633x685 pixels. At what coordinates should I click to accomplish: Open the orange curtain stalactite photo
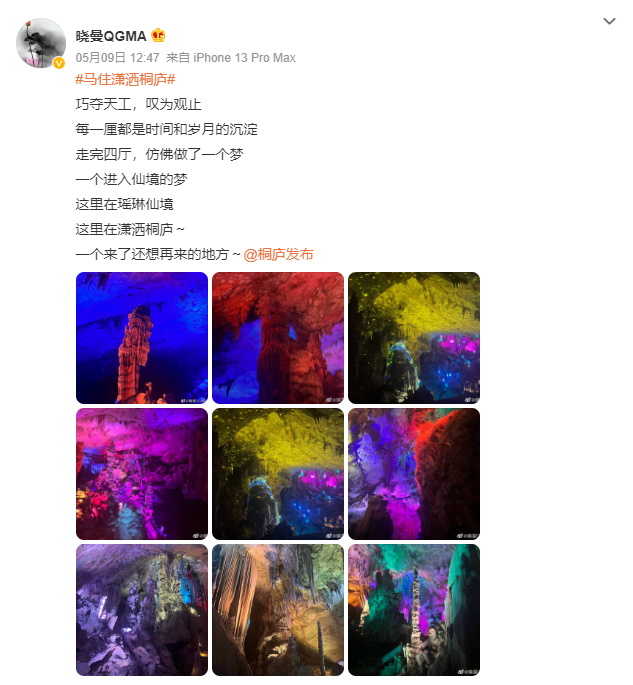coord(278,609)
